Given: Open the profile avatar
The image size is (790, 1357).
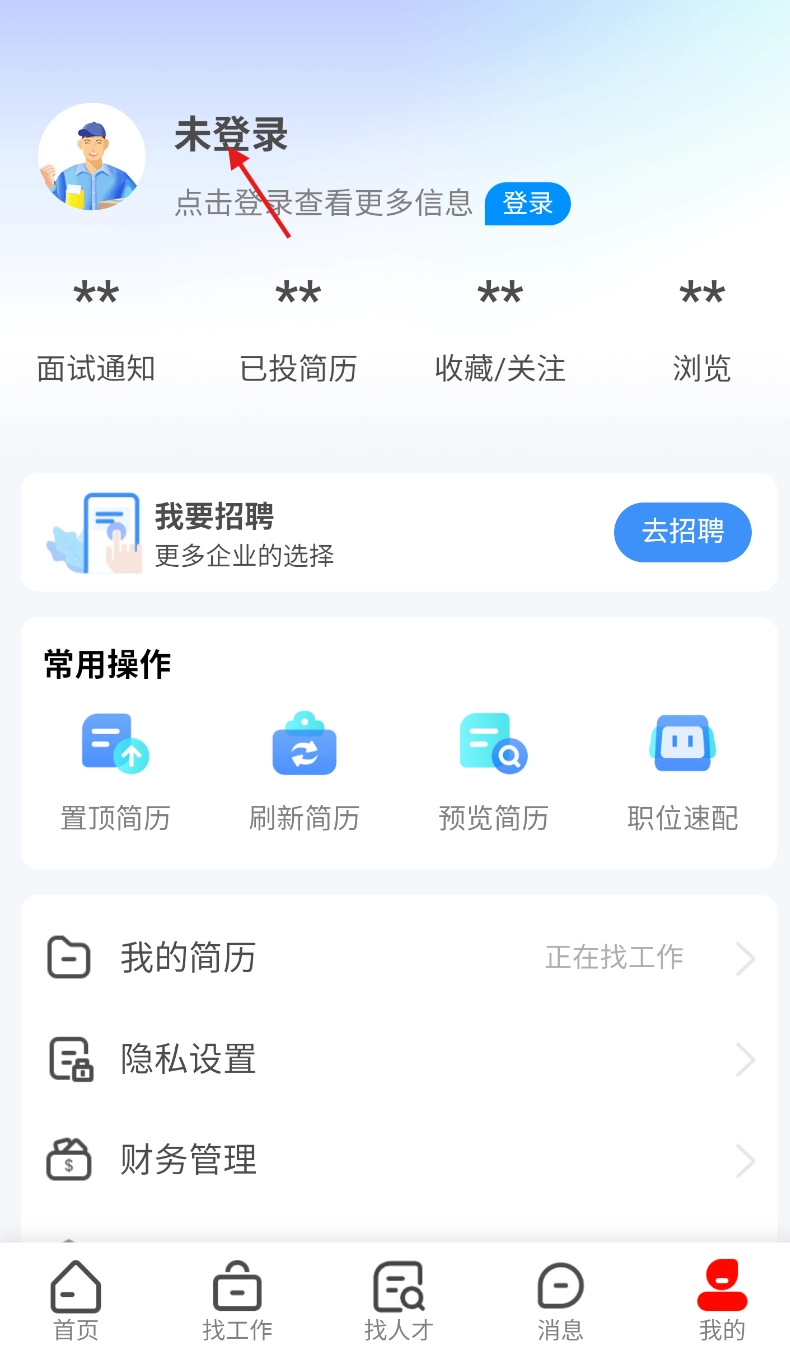Looking at the screenshot, I should pos(92,157).
